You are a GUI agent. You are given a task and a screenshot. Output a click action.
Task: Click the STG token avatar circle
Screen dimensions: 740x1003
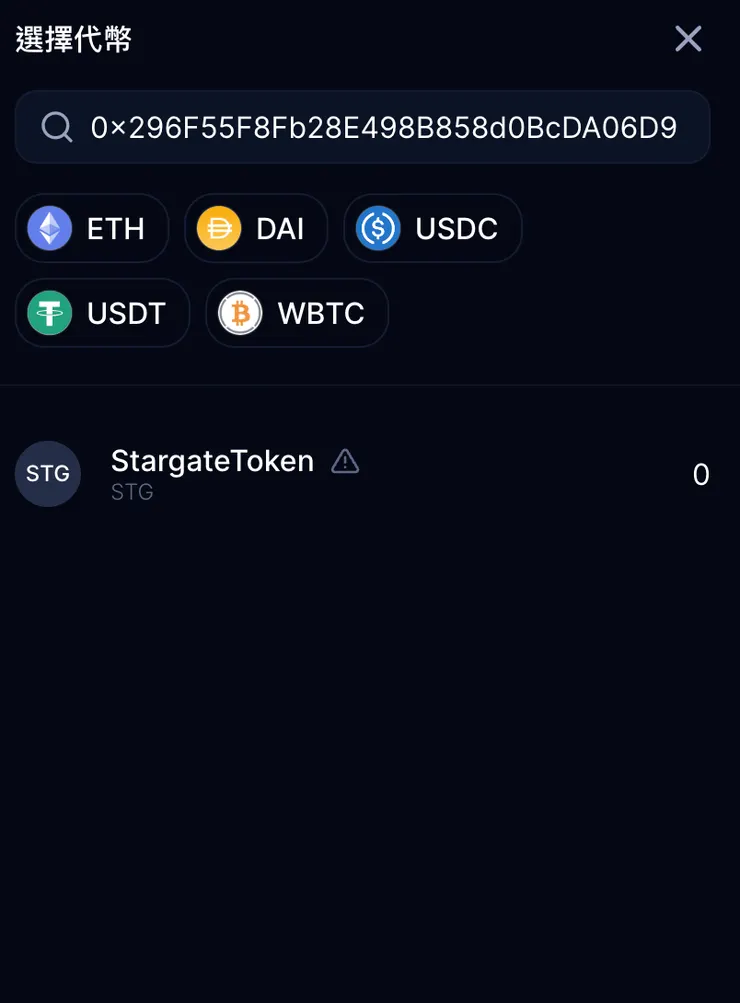(x=47, y=474)
